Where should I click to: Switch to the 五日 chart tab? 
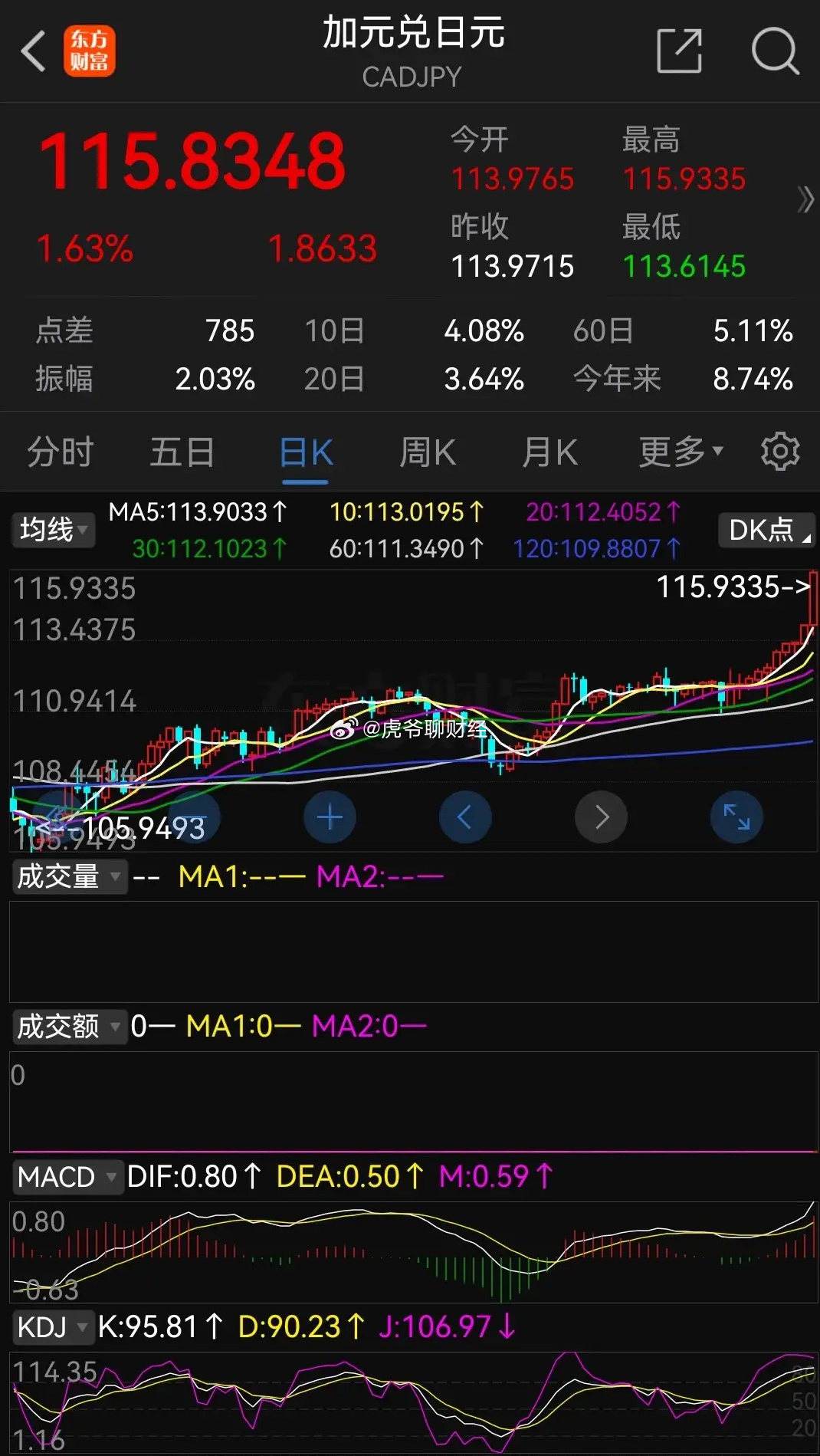point(182,452)
